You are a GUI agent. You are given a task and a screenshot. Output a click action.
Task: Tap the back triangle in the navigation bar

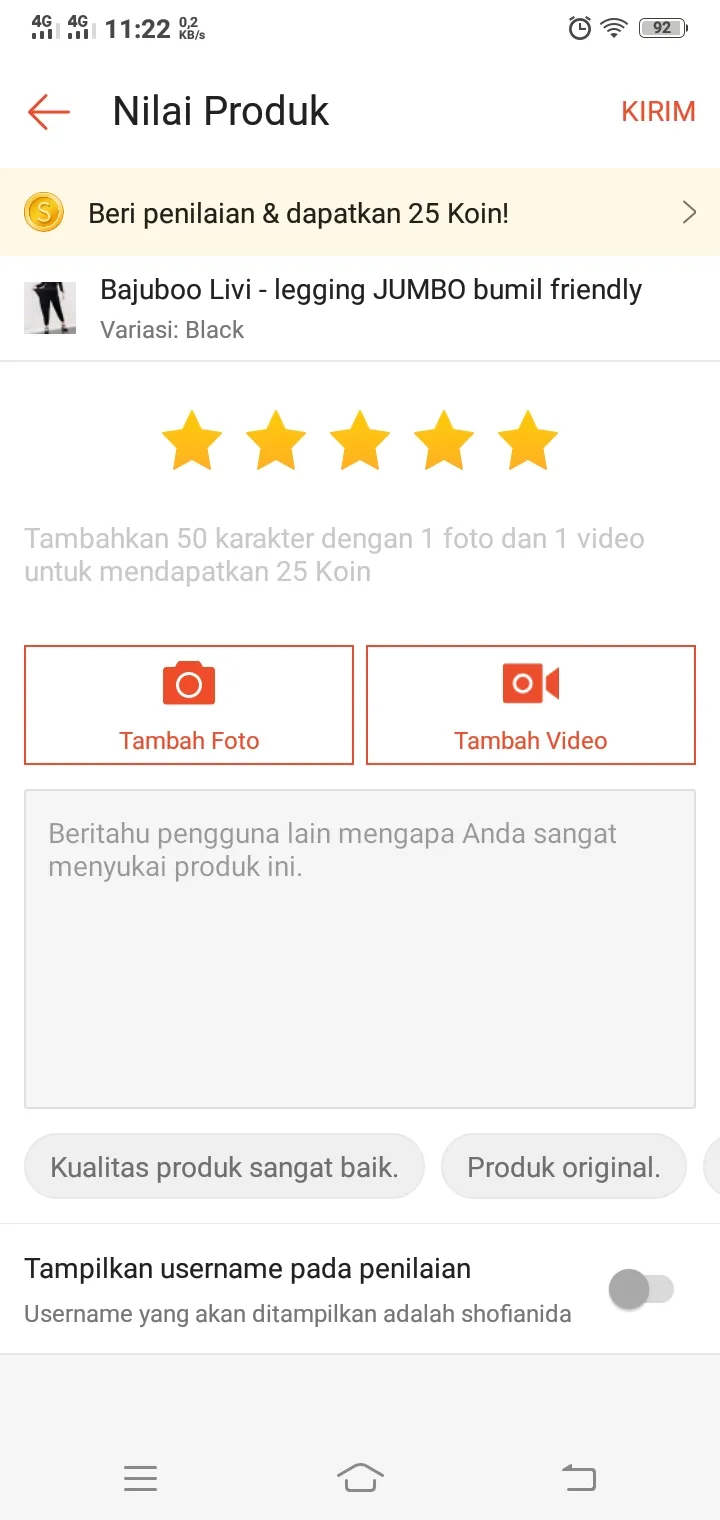(x=579, y=1478)
